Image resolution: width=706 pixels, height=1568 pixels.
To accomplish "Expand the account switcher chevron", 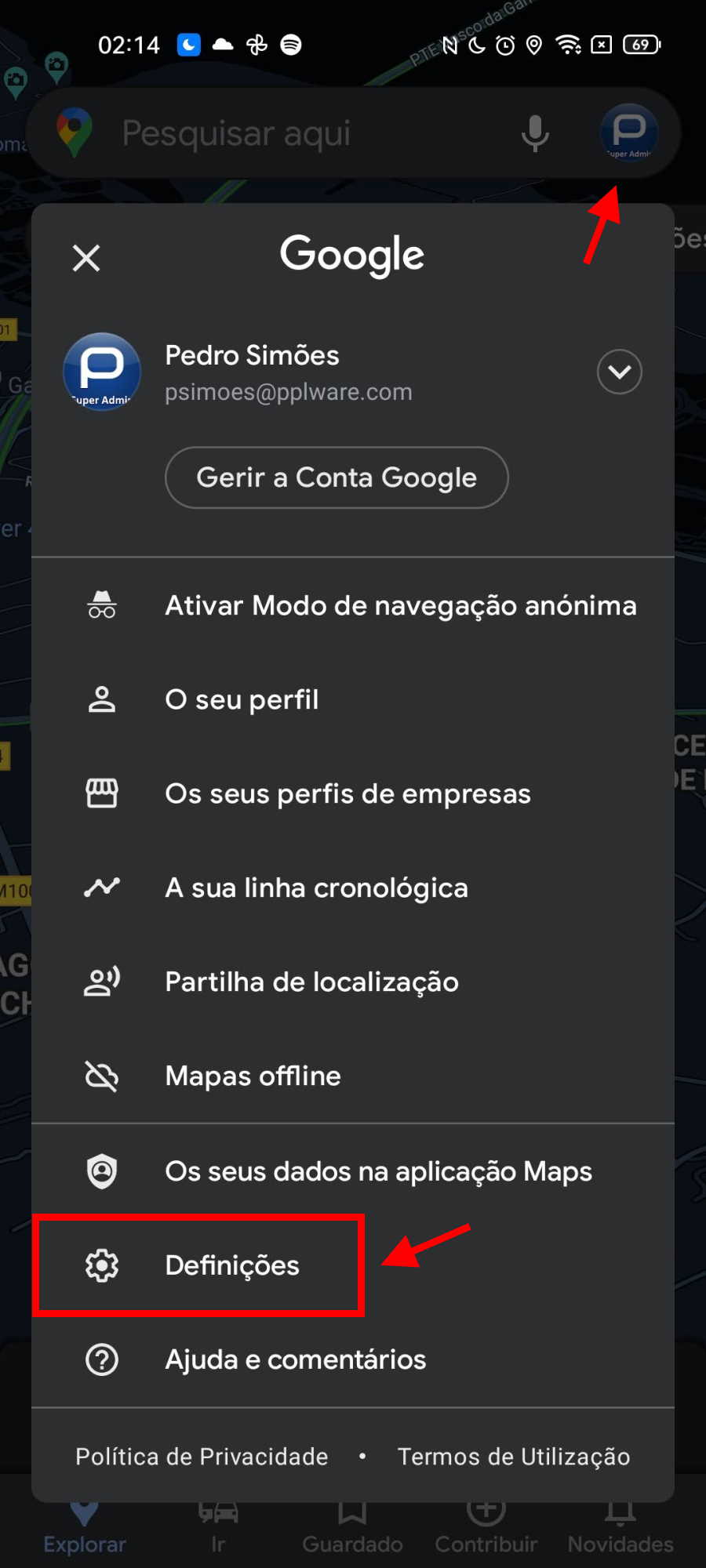I will [x=619, y=372].
